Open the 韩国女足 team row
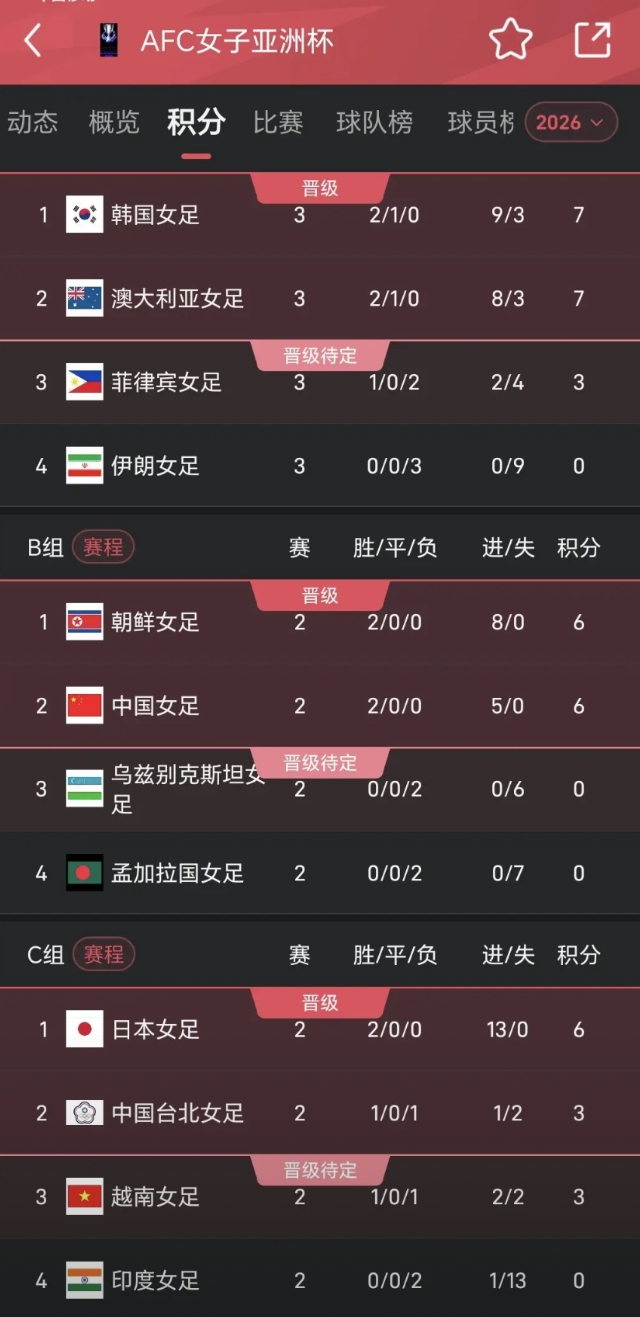 coord(320,215)
